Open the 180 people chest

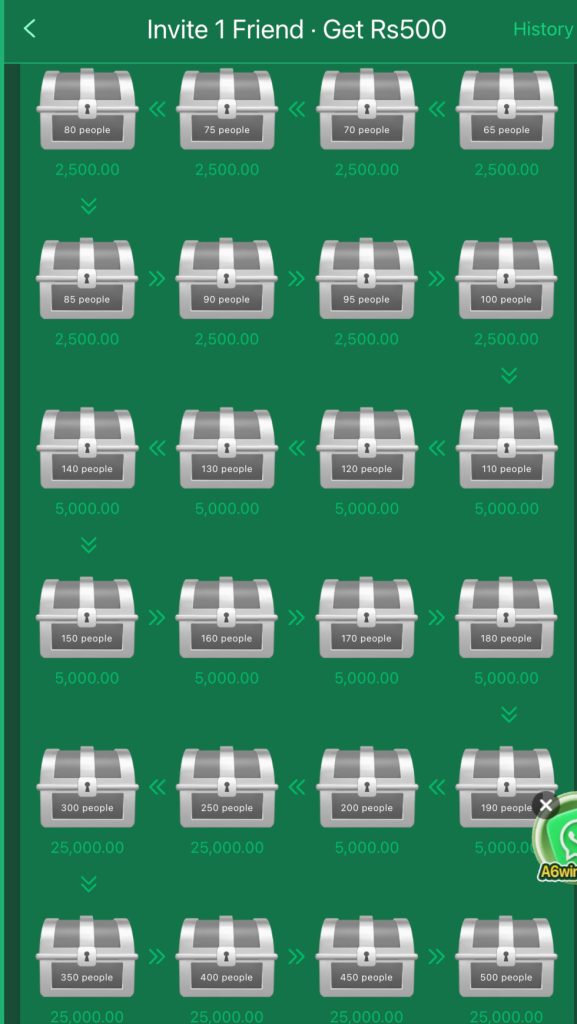[507, 618]
